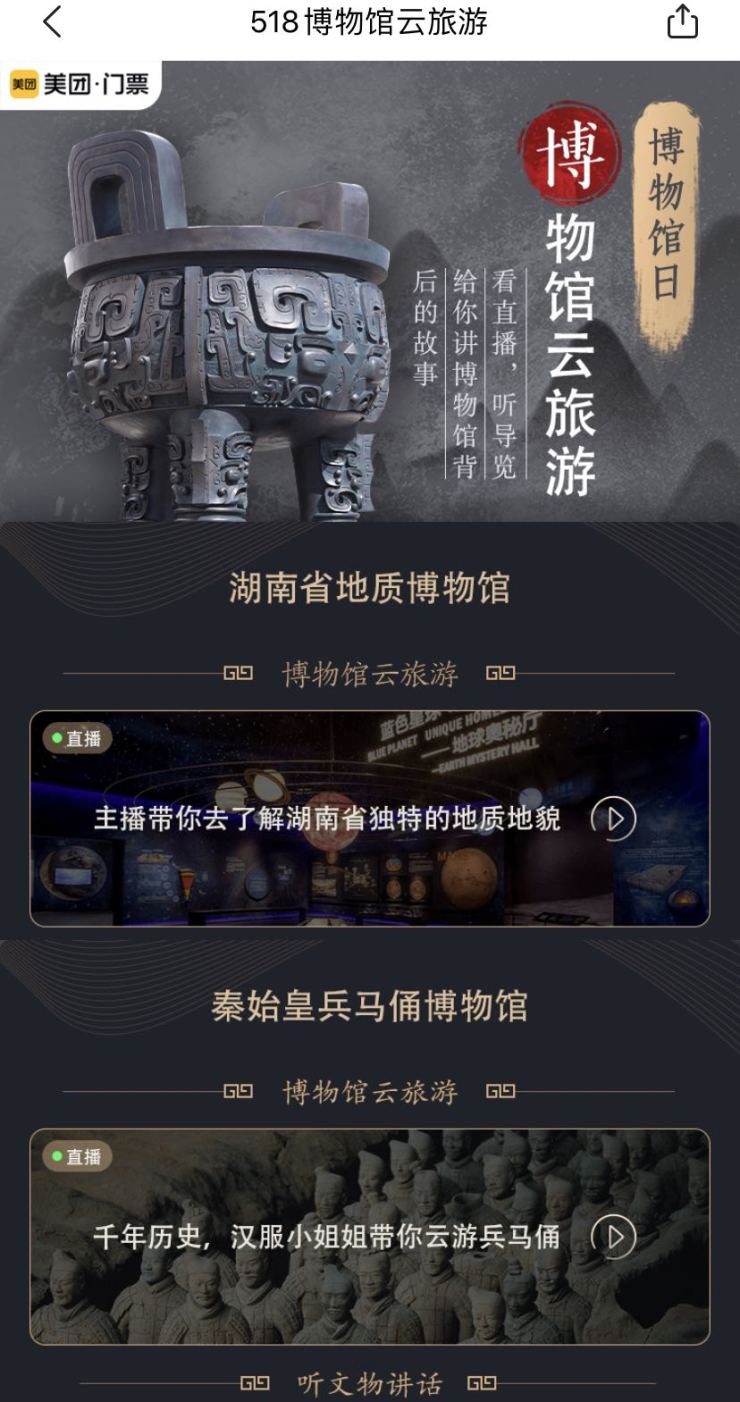Go back from 518博物馆云旅游 page
740x1402 pixels.
(52, 22)
